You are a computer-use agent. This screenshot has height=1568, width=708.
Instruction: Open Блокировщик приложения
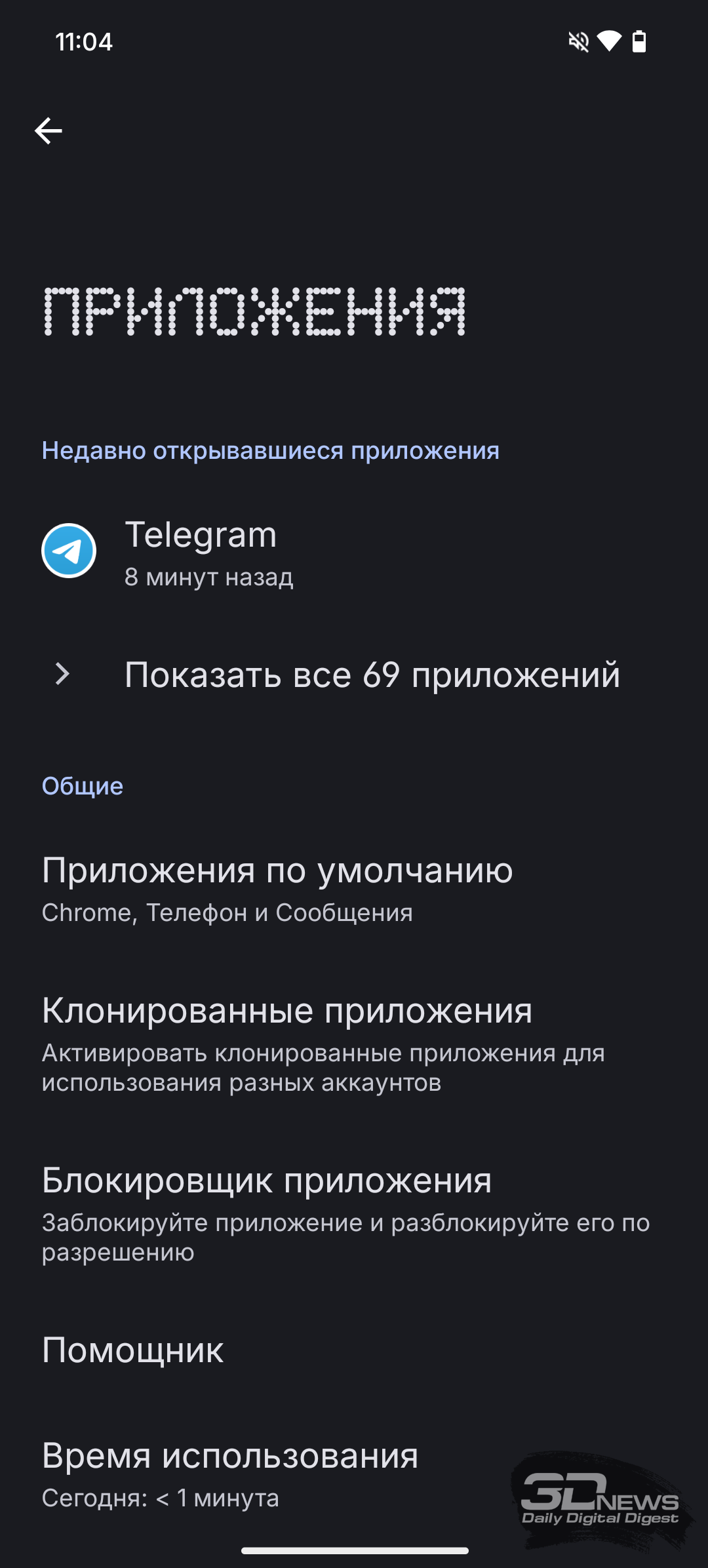point(354,1214)
